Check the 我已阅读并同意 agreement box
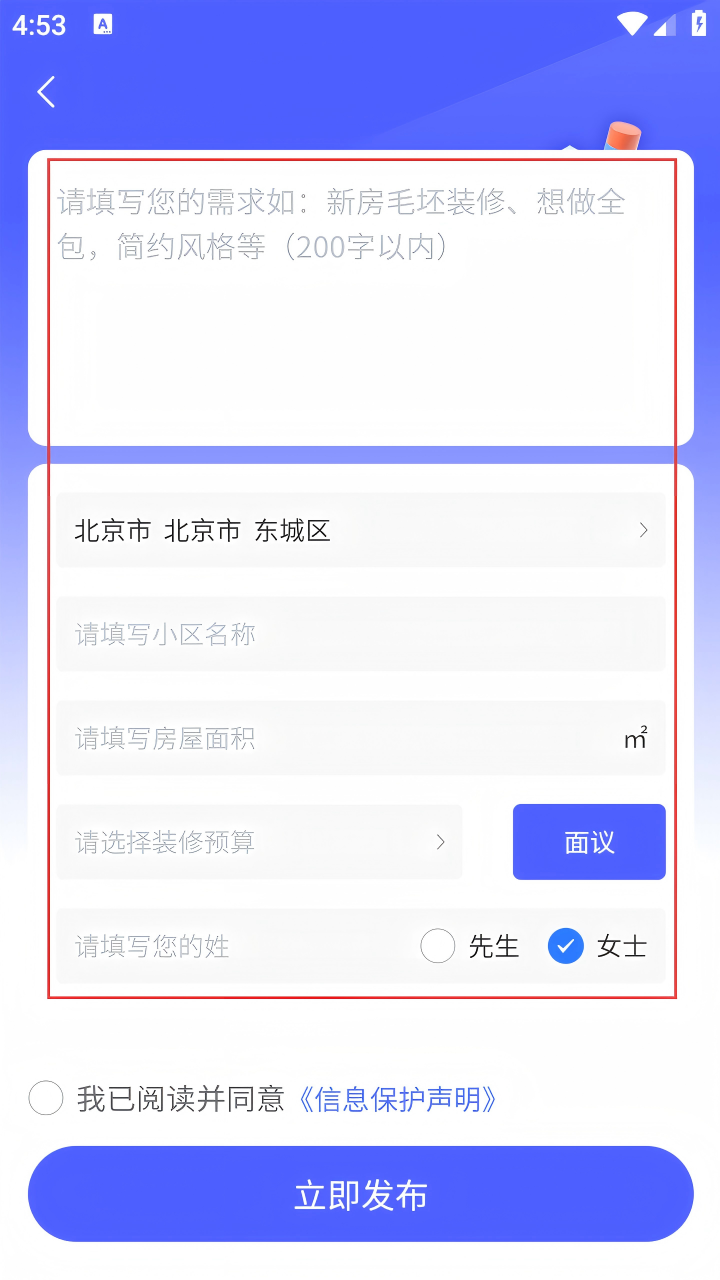720x1280 pixels. (46, 1098)
